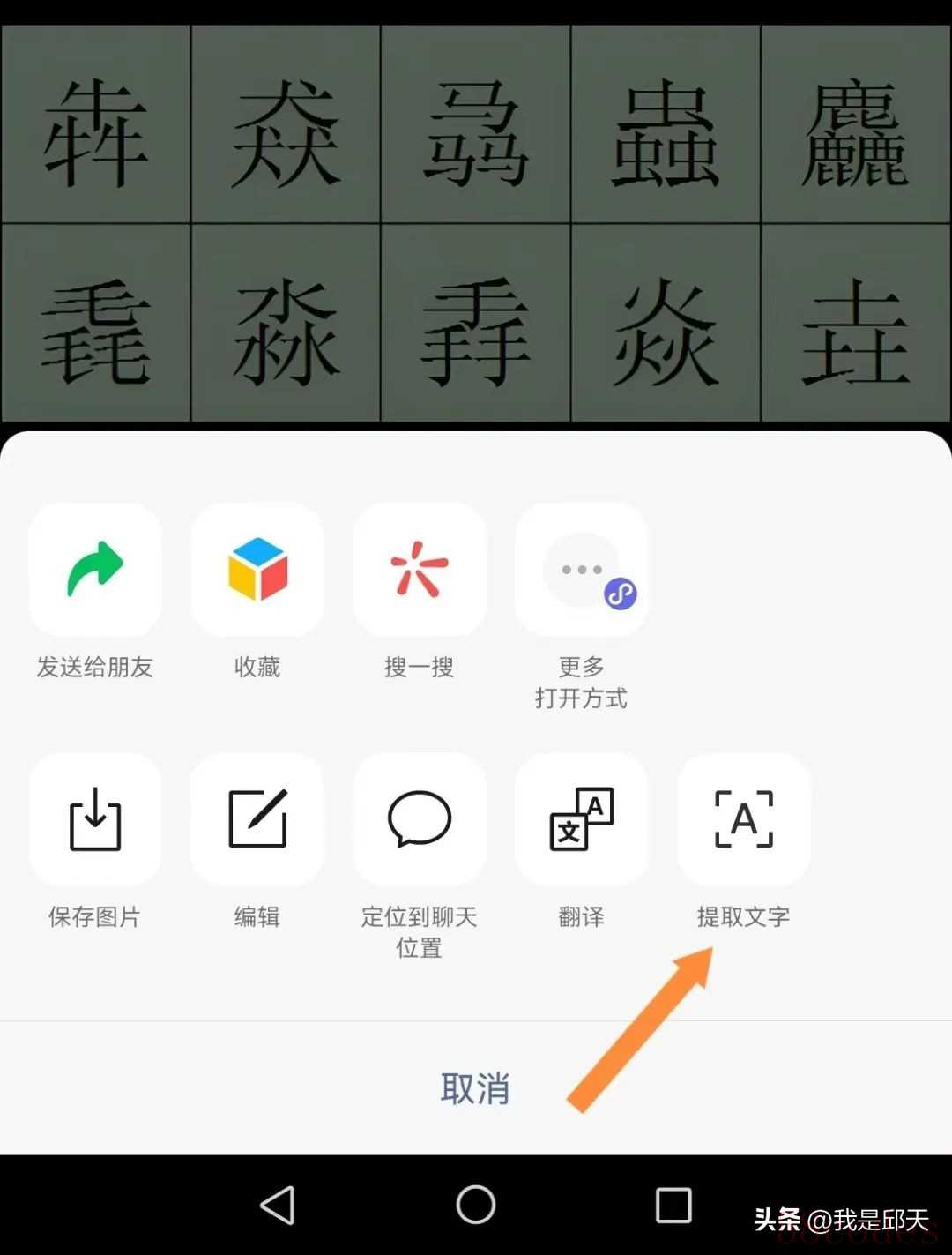Translate the image with 翻译
This screenshot has height=1255, width=952.
point(581,819)
